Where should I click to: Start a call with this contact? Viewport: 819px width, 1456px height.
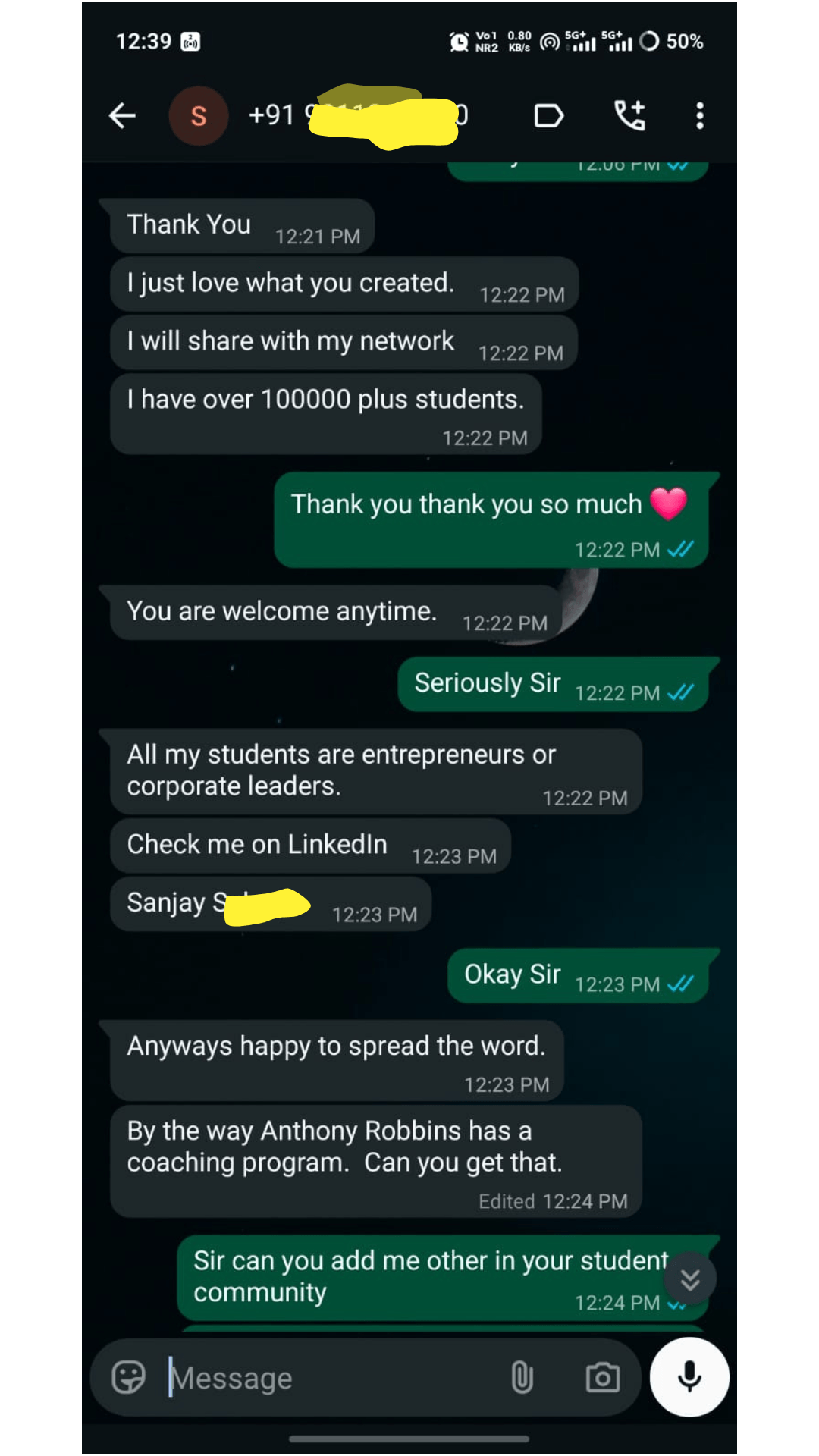coord(629,116)
